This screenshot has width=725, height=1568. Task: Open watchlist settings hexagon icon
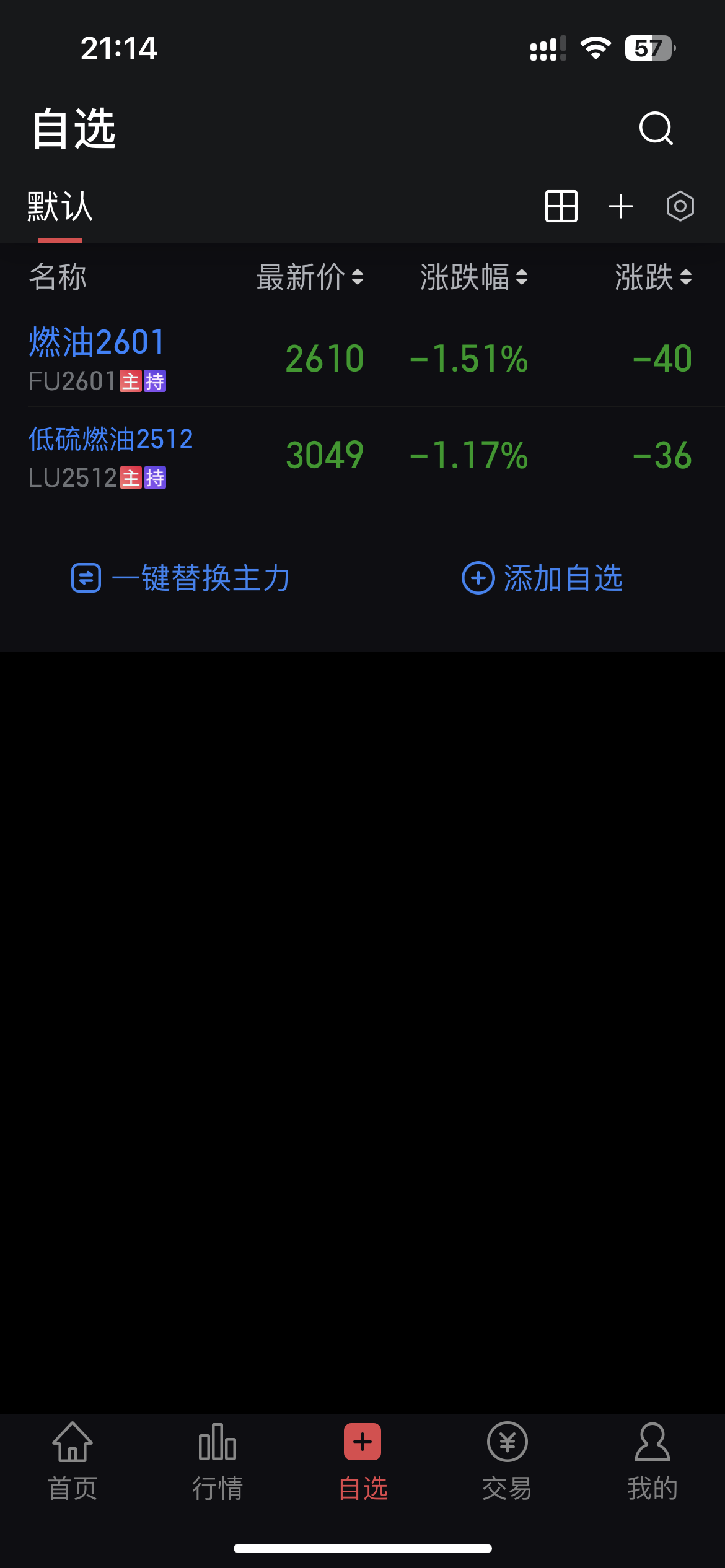(680, 206)
